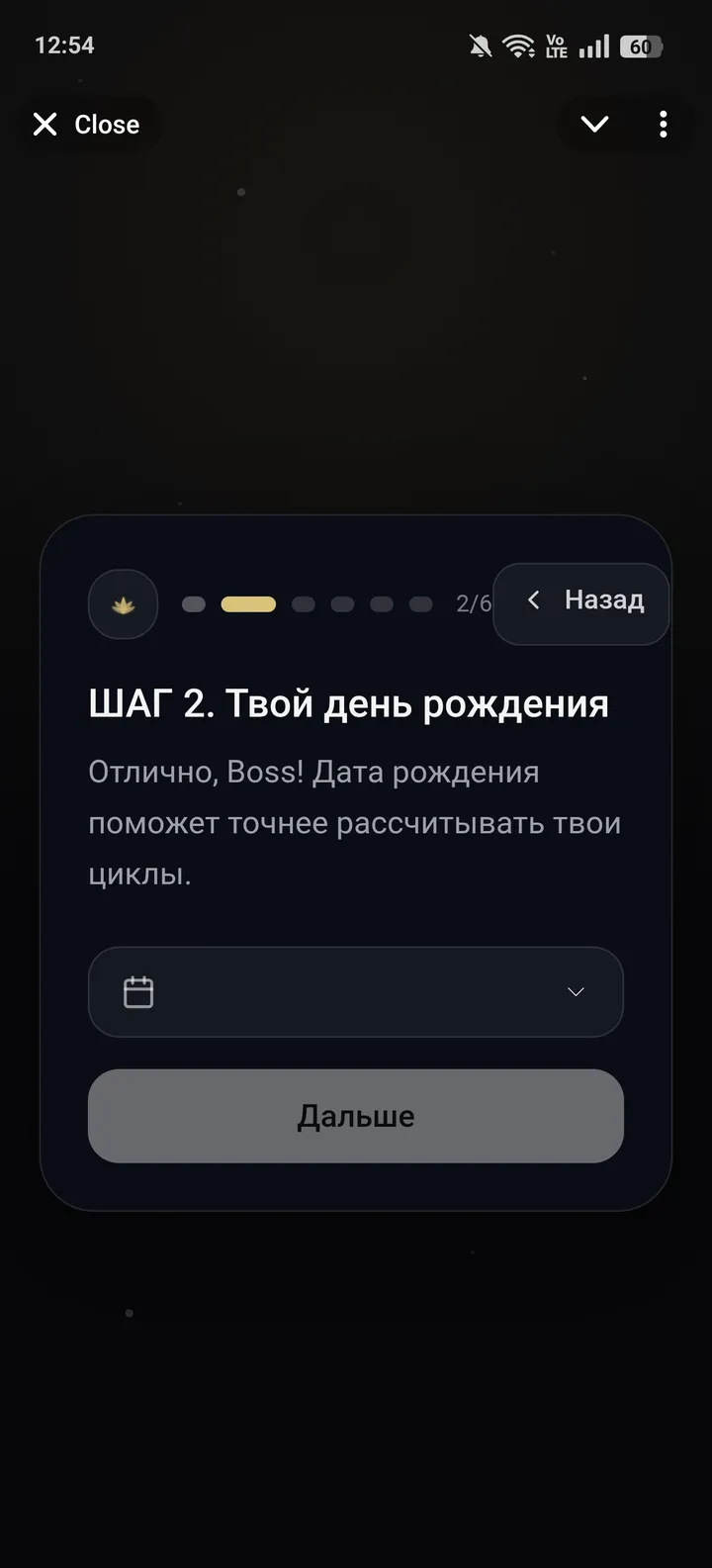Tap the left chevron inside Назад button
Screen dimensions: 712x1568
point(533,599)
